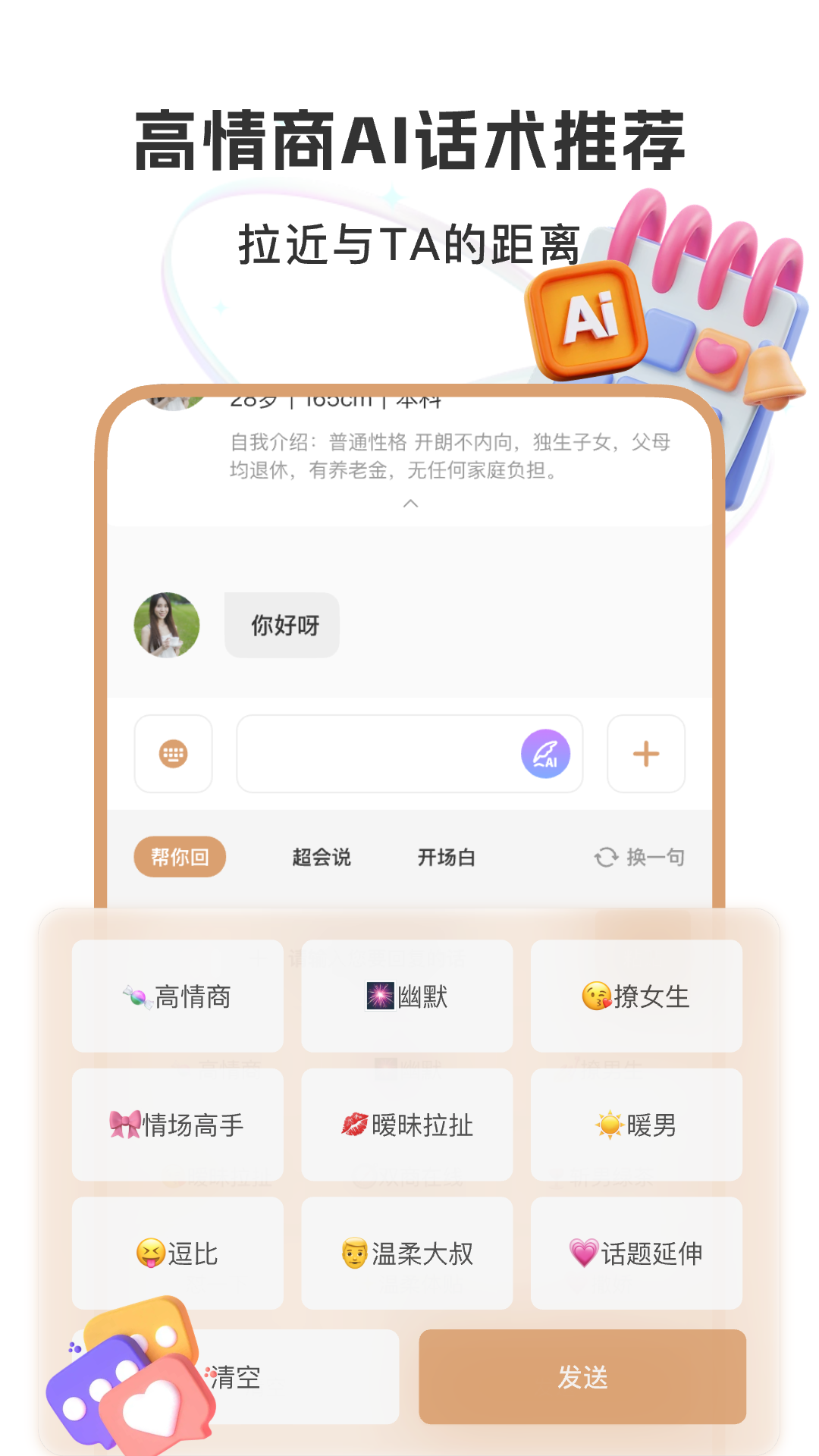Screen dimensions: 819x1456
Task: Pick the 暖男 style chip
Action: tap(636, 1125)
